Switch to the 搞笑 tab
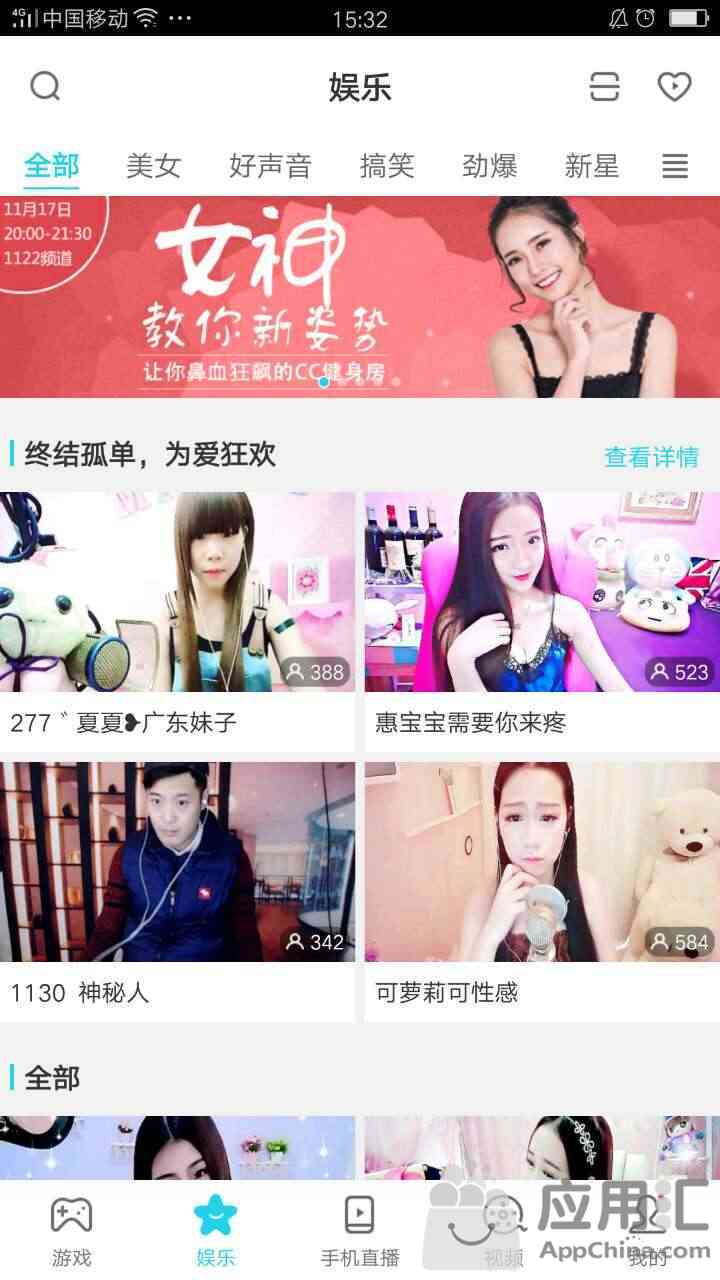This screenshot has height=1280, width=720. 387,166
